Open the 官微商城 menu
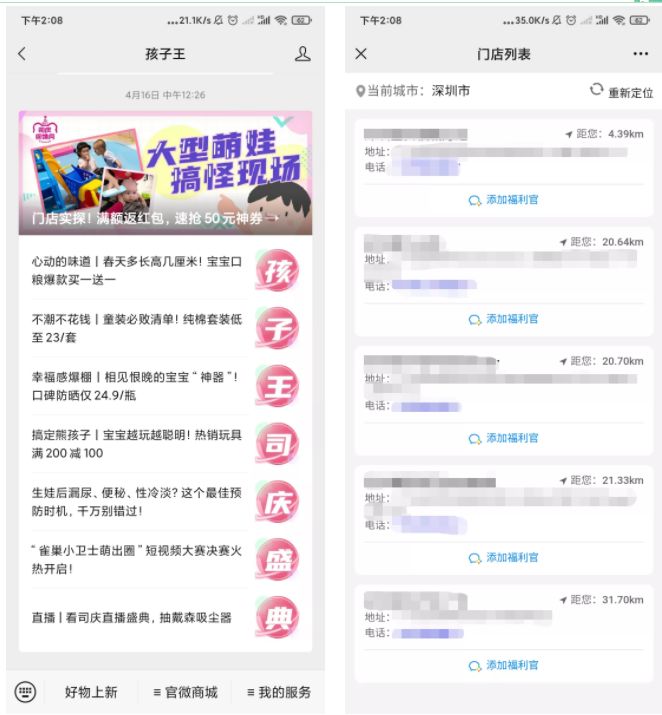 pyautogui.click(x=185, y=691)
